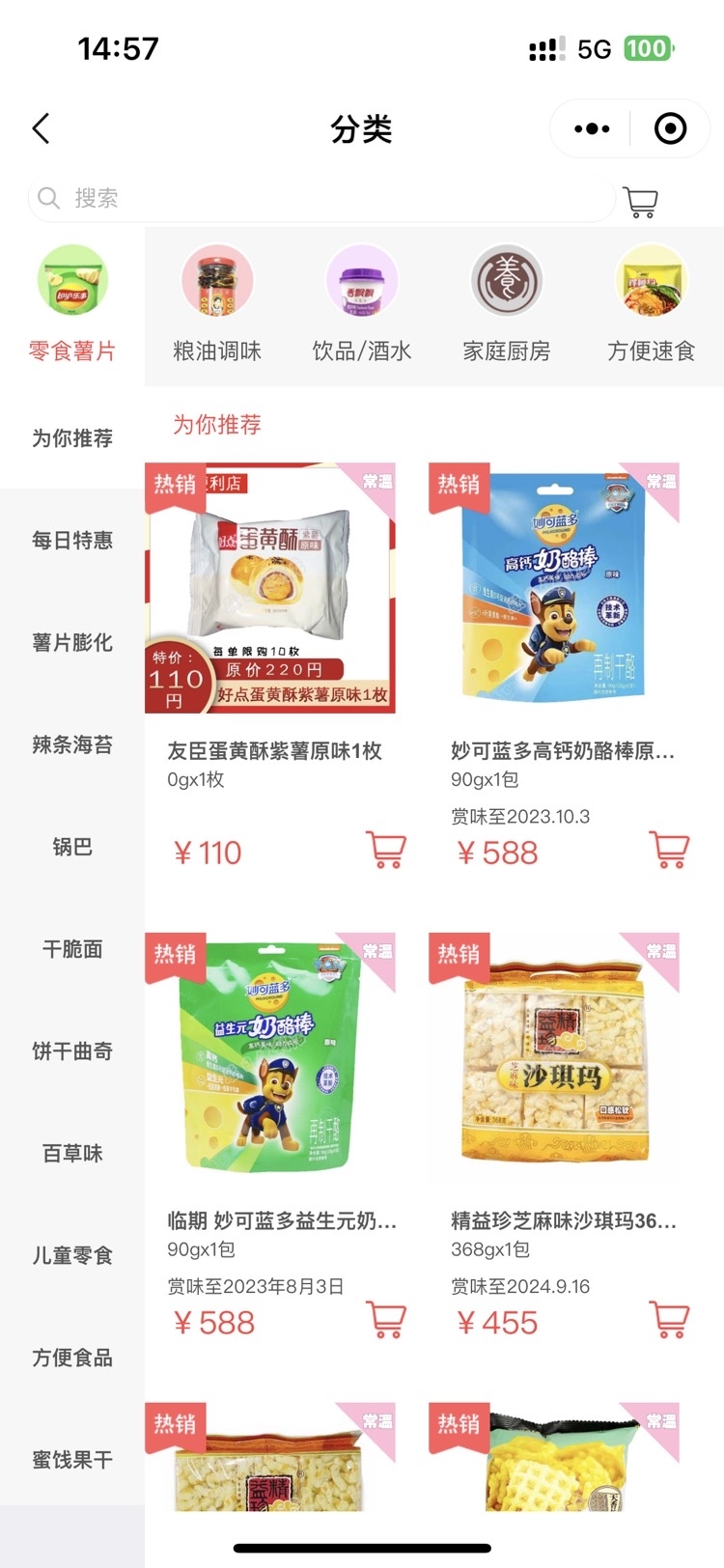The width and height of the screenshot is (724, 1568).
Task: Open the mini program more options menu
Action: coord(591,128)
